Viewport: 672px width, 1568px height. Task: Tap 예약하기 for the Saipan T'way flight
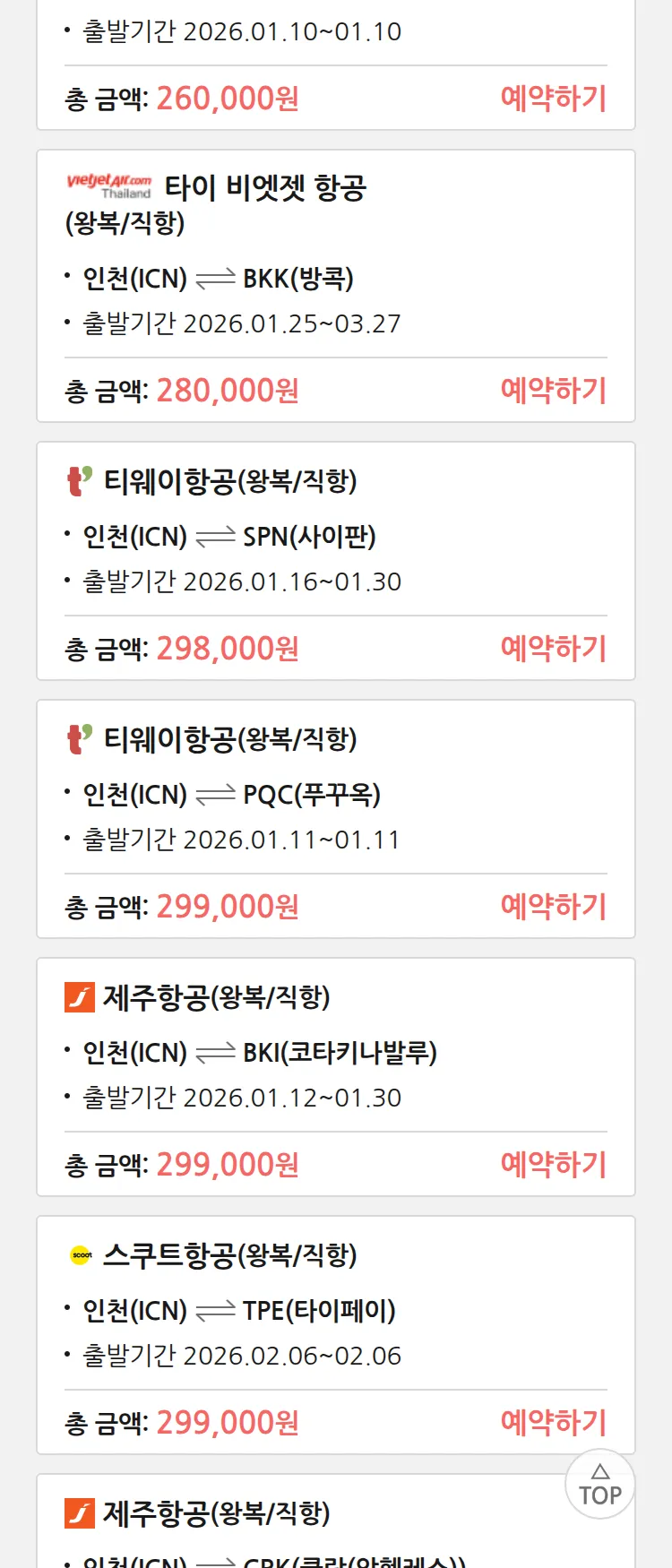[553, 648]
